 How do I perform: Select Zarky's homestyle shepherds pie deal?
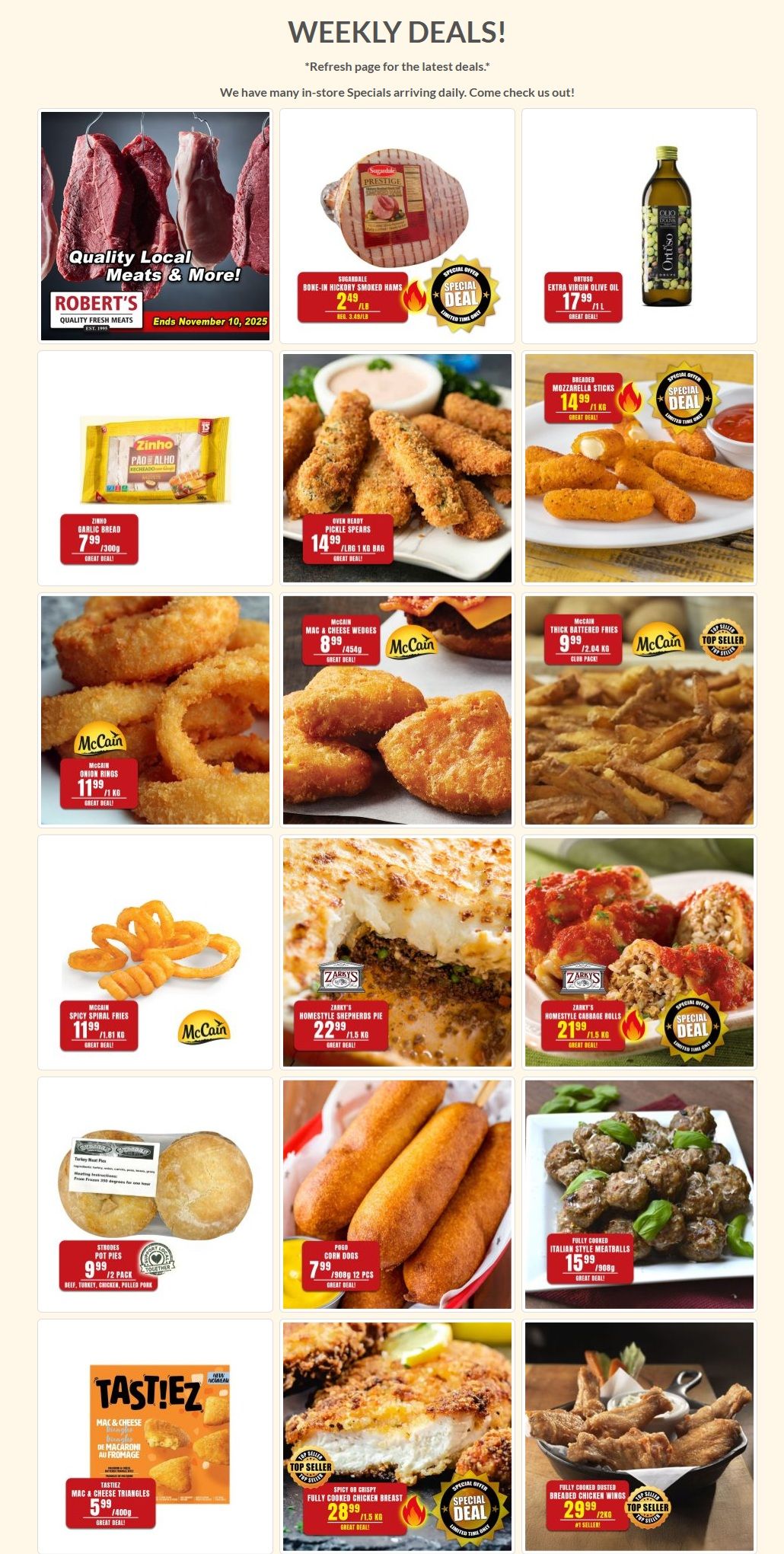pyautogui.click(x=397, y=953)
